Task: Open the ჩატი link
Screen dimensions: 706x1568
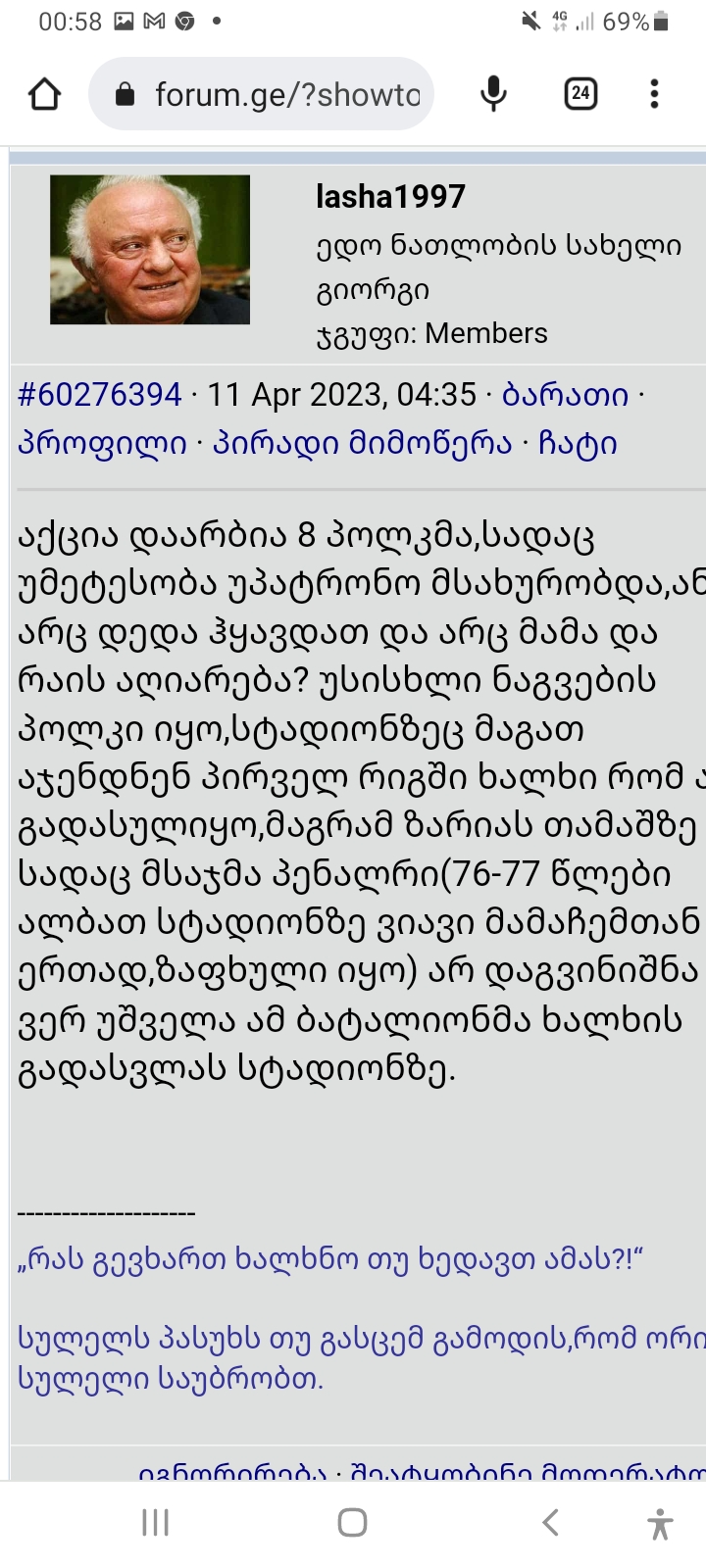Action: [x=578, y=443]
